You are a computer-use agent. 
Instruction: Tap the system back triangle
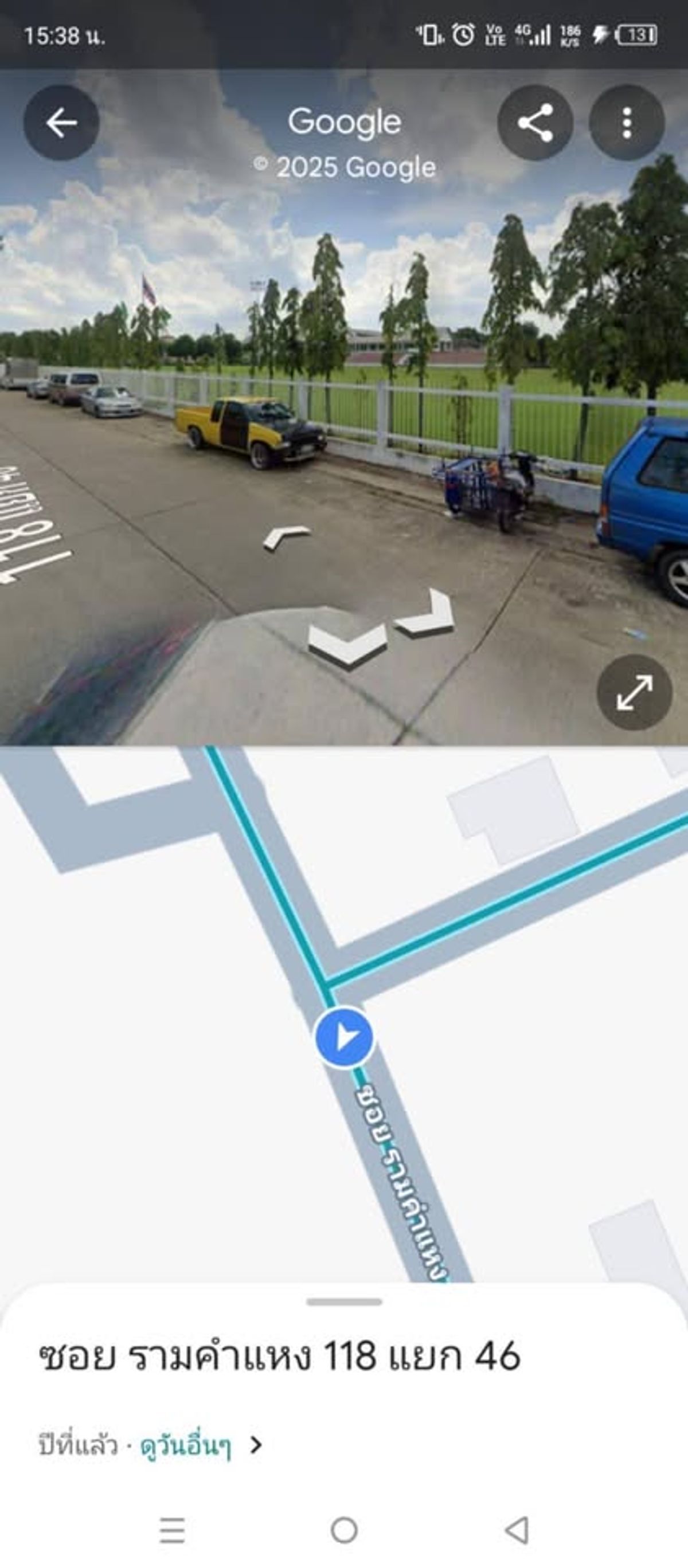coord(517,1530)
